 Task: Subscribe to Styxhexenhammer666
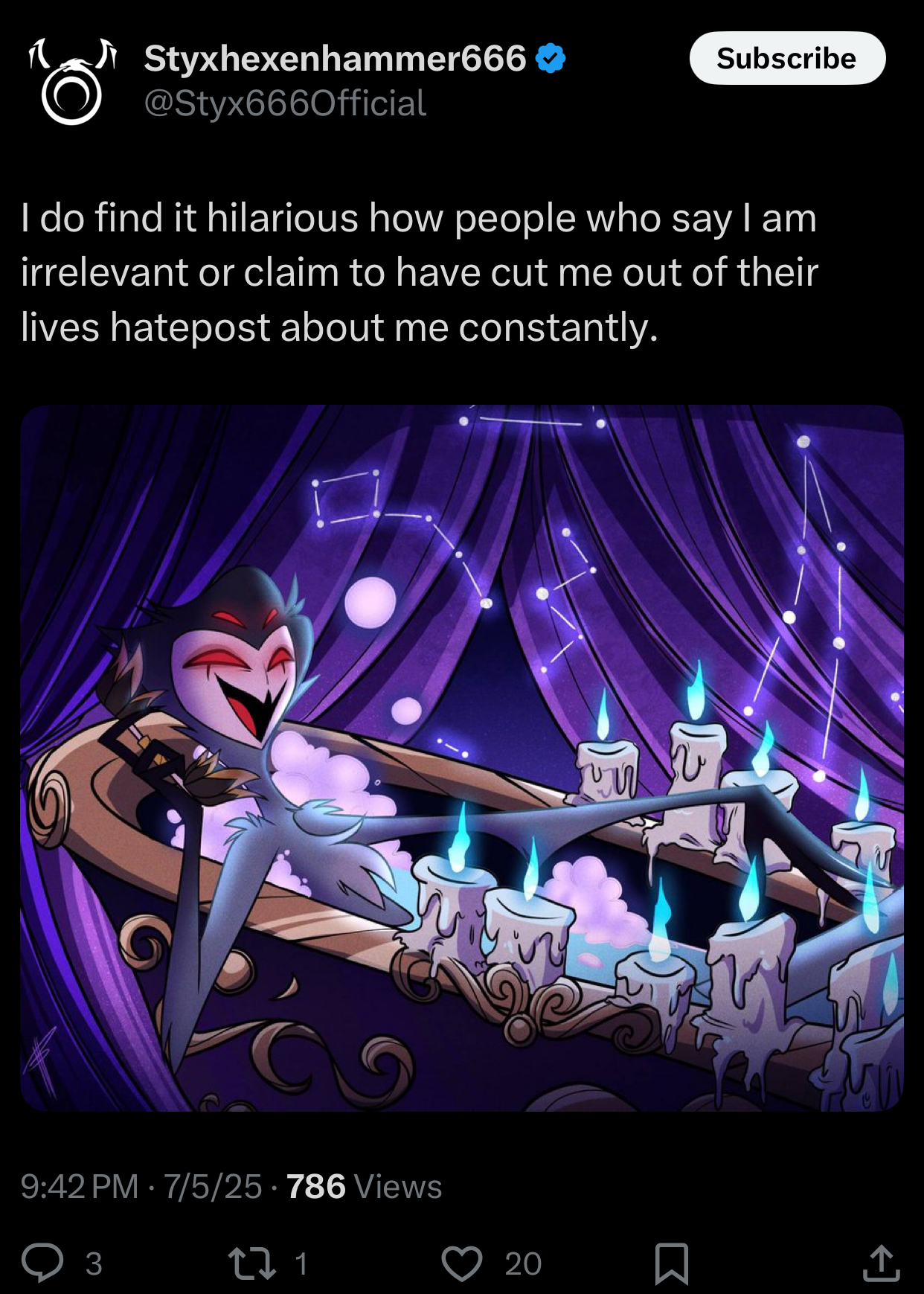tap(787, 58)
